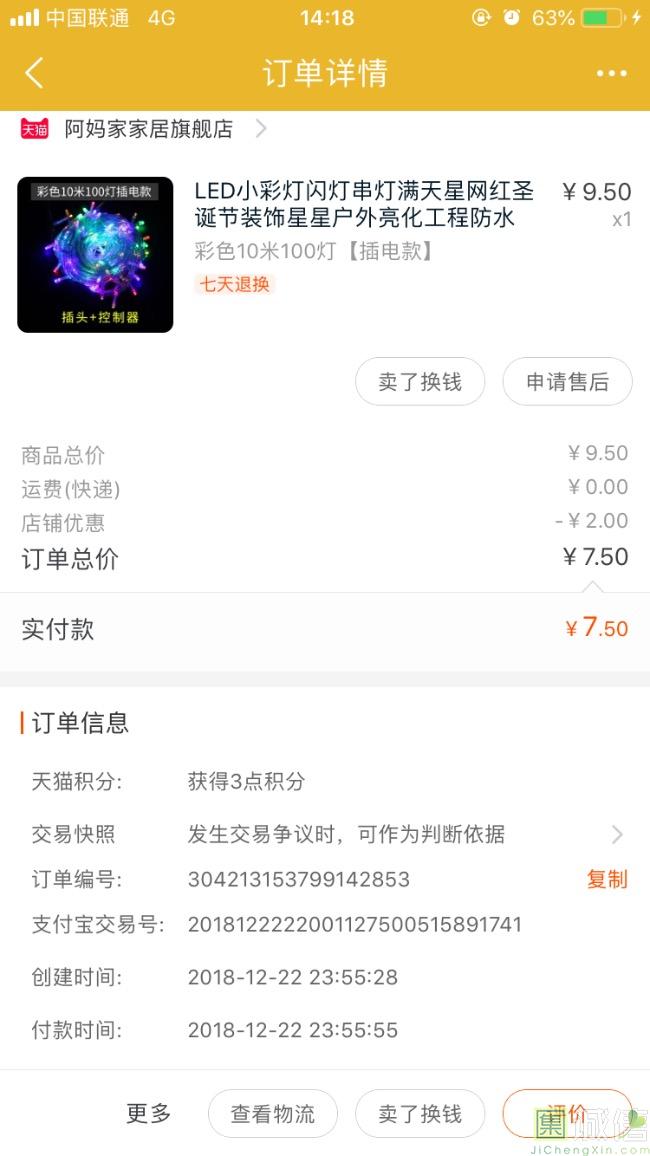Tap 卖了换钱 in the bottom bar

pyautogui.click(x=420, y=1113)
